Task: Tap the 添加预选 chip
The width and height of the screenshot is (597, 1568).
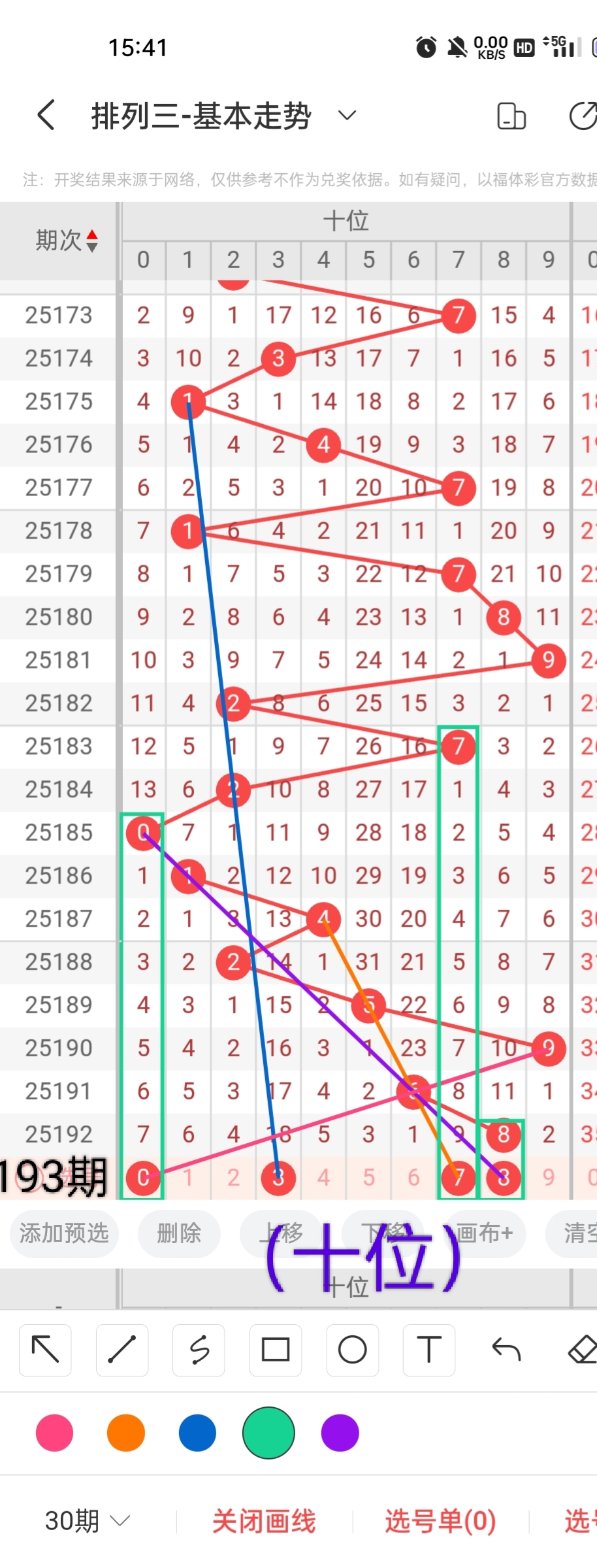Action: click(64, 1233)
